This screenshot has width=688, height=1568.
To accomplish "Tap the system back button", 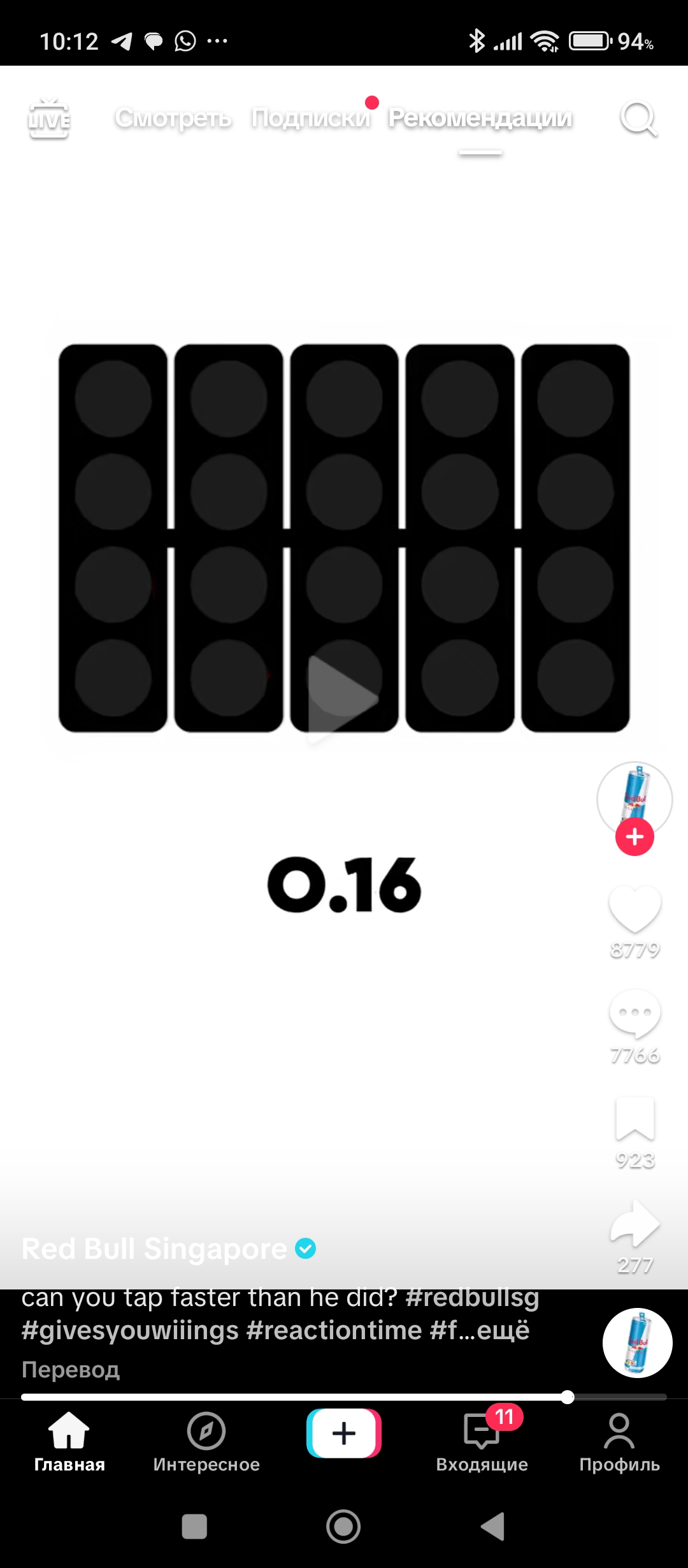I will coord(492,1527).
